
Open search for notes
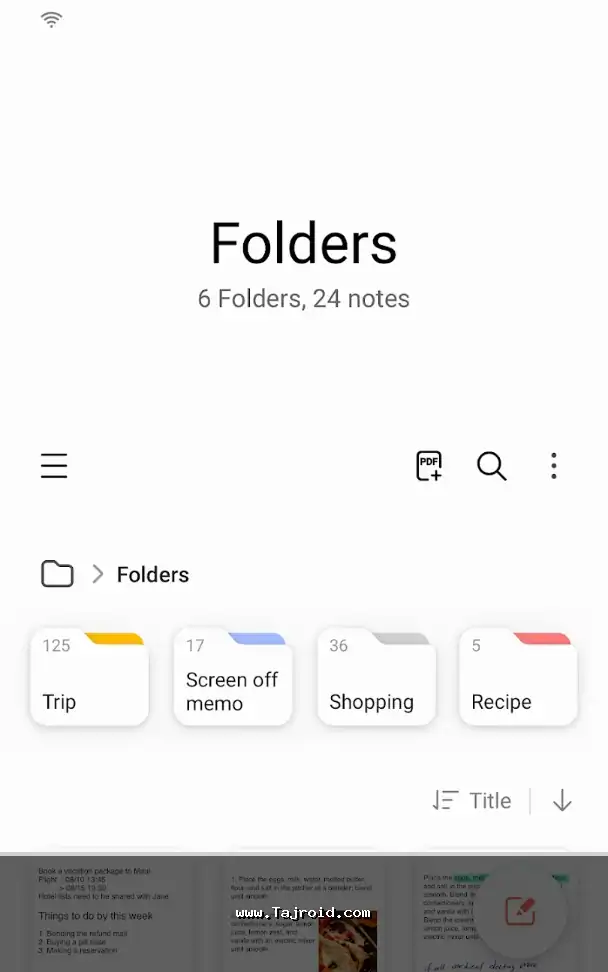491,466
